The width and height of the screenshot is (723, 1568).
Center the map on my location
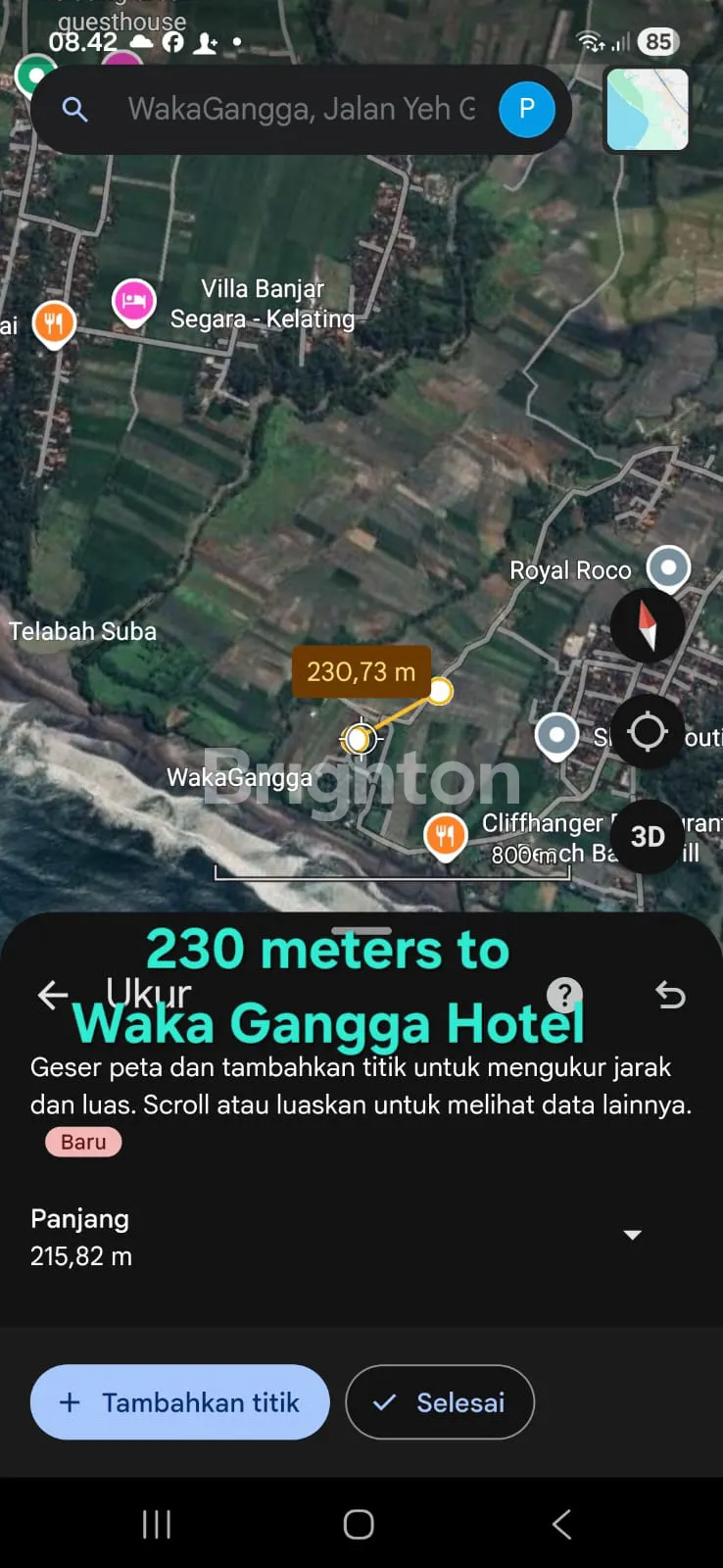647,732
